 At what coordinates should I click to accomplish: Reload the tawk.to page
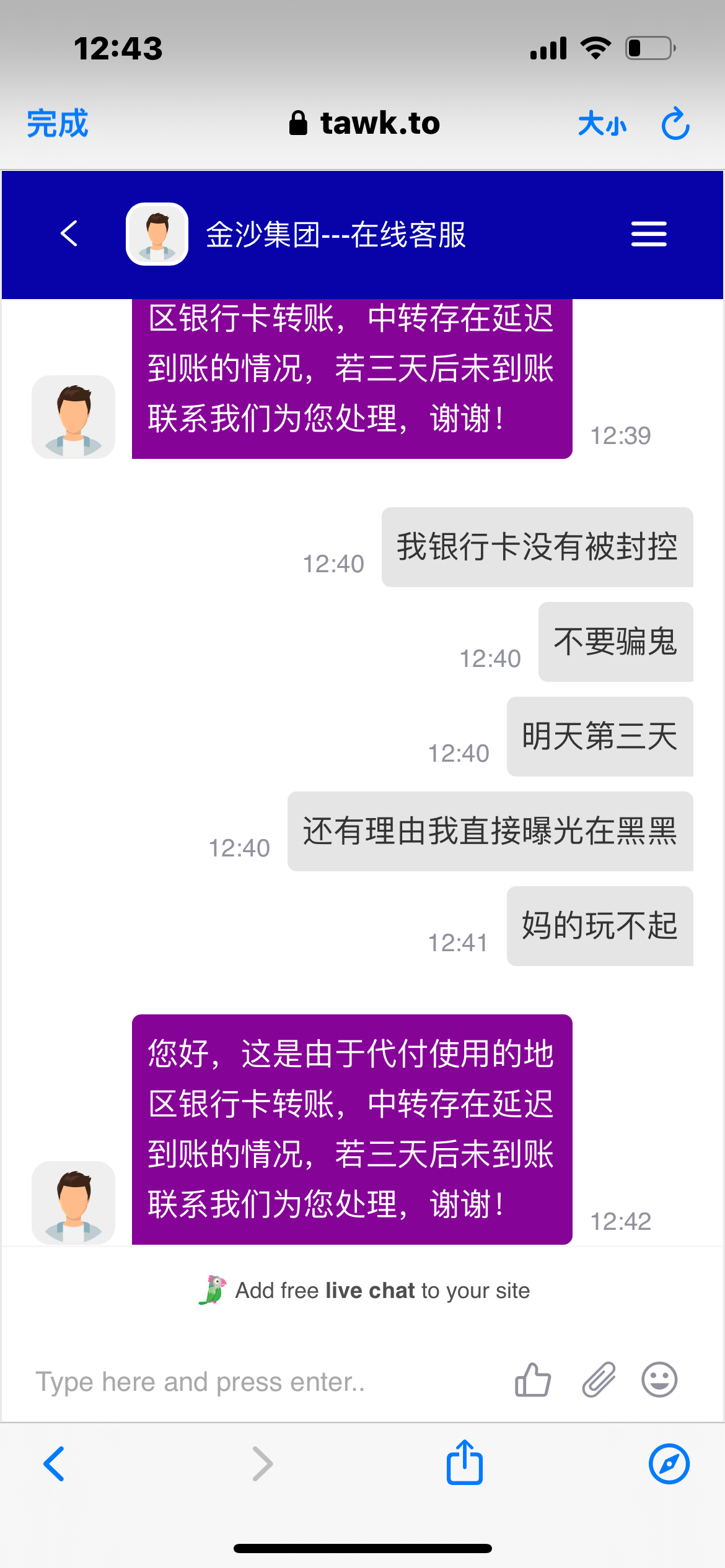675,124
